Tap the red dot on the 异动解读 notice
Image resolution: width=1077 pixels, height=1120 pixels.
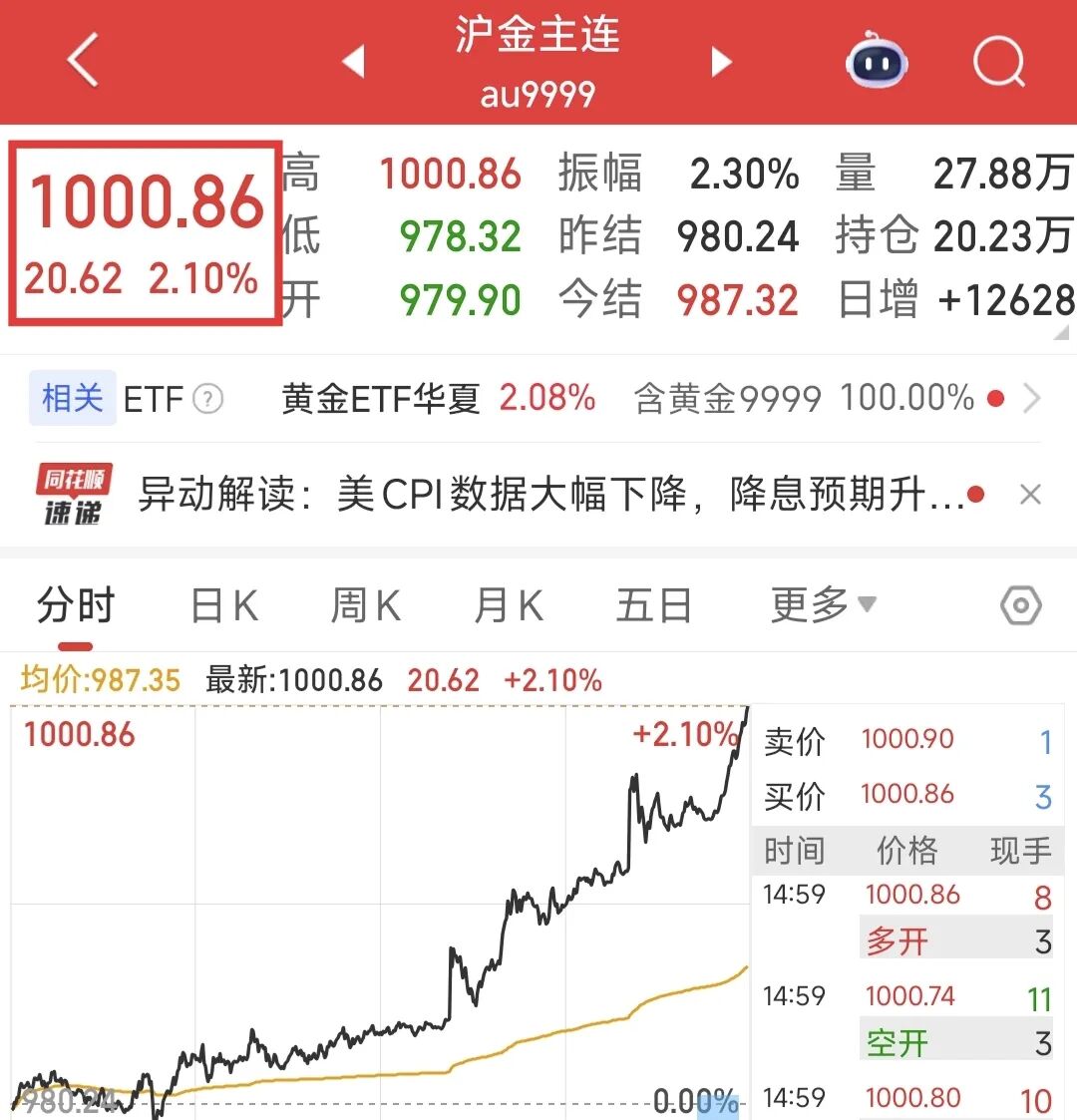click(975, 494)
